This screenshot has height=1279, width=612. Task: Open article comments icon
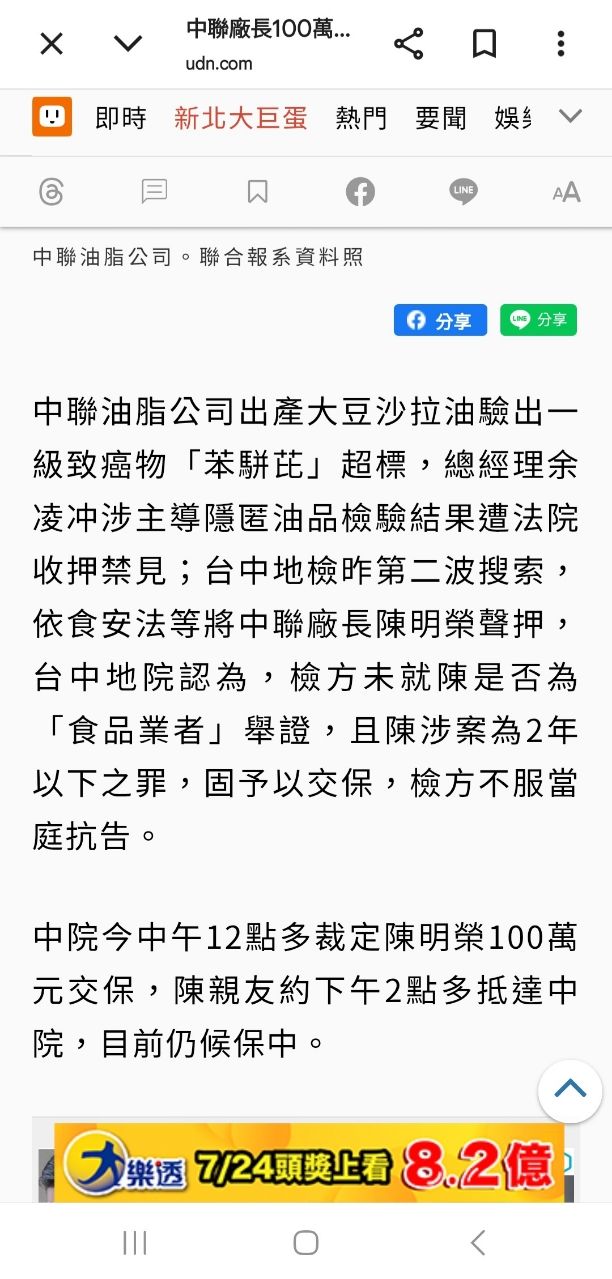coord(154,192)
